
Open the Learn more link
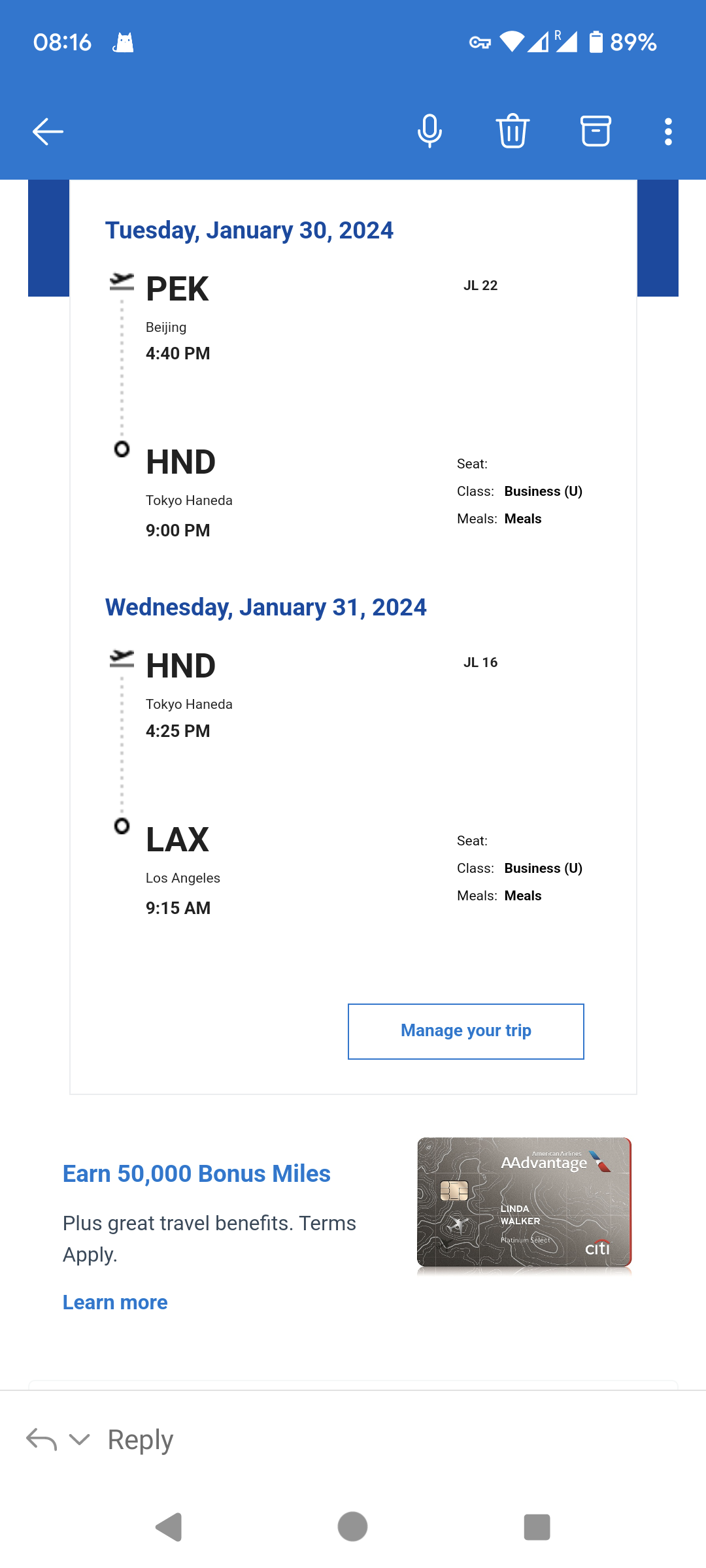[115, 1302]
